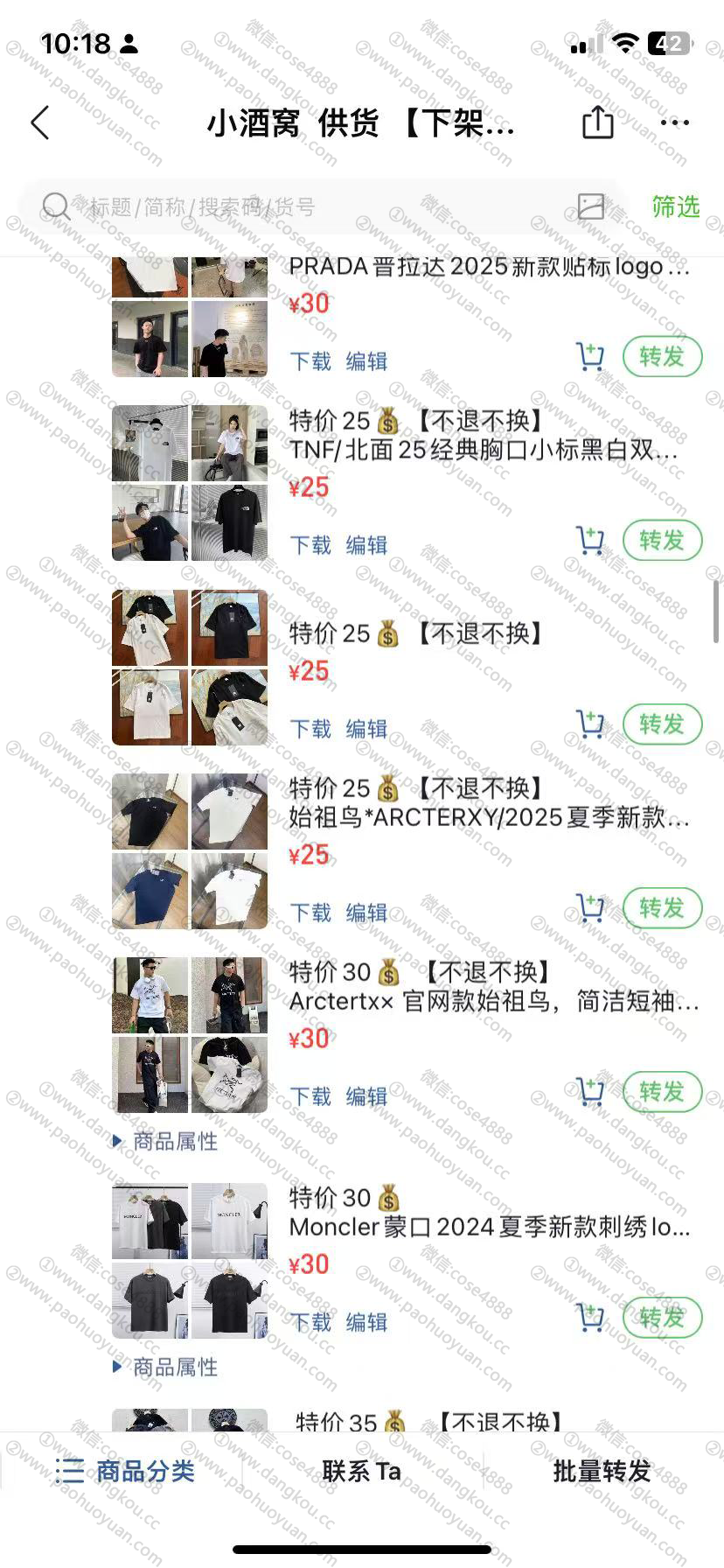Open image search icon in search bar
The image size is (724, 1568).
(591, 206)
